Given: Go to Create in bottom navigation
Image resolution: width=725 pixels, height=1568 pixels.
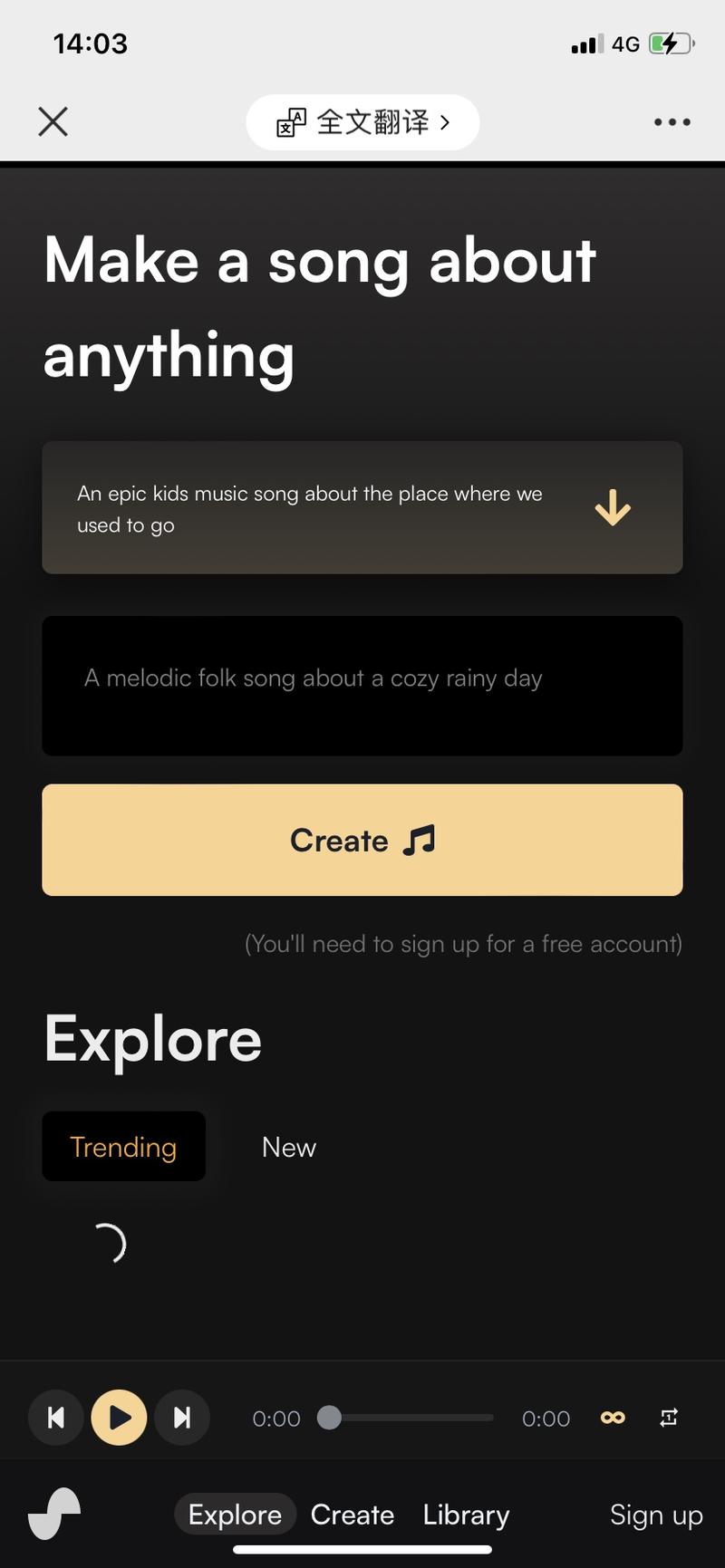Looking at the screenshot, I should pyautogui.click(x=353, y=1515).
